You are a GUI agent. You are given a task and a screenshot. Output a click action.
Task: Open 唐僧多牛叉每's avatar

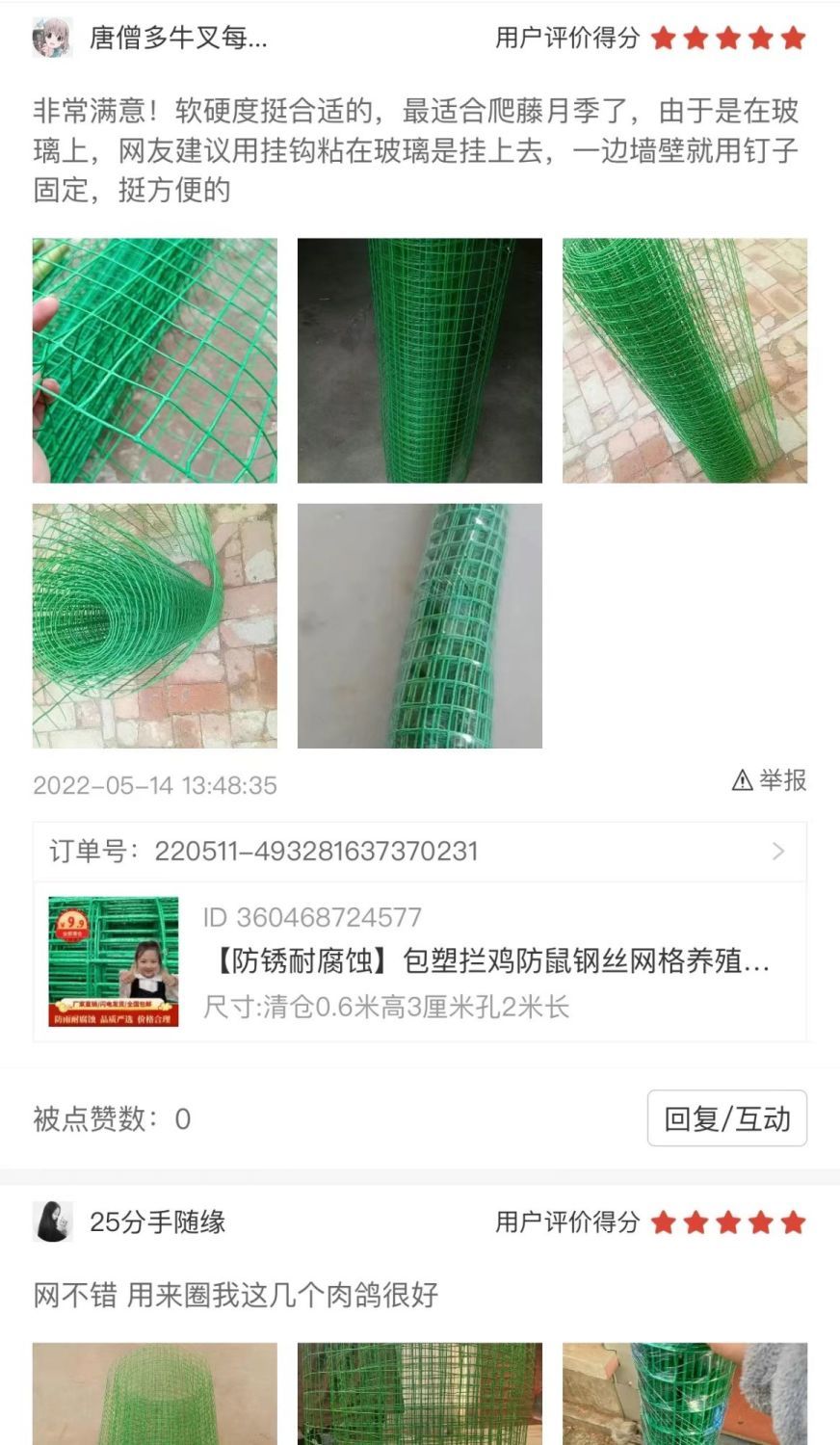click(52, 38)
